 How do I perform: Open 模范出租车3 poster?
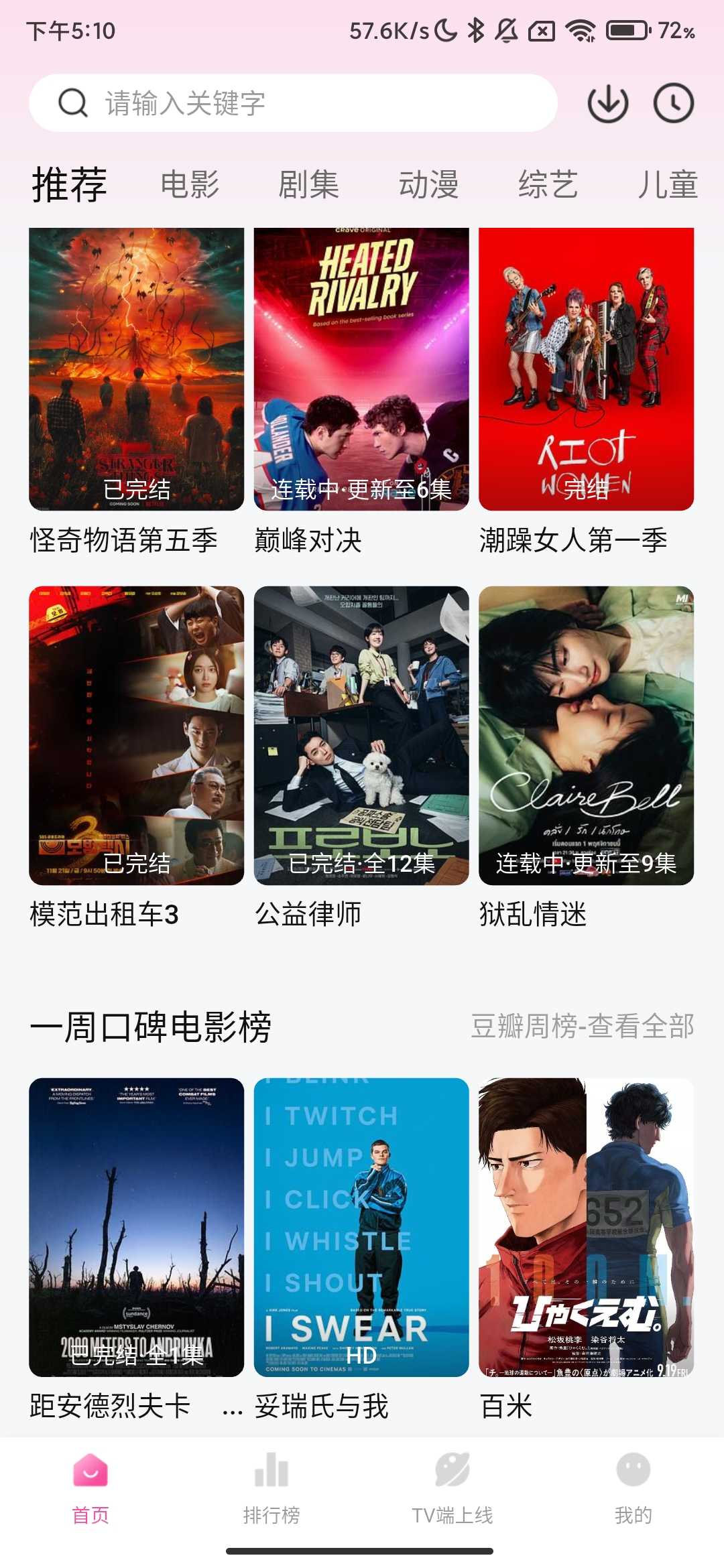[136, 735]
